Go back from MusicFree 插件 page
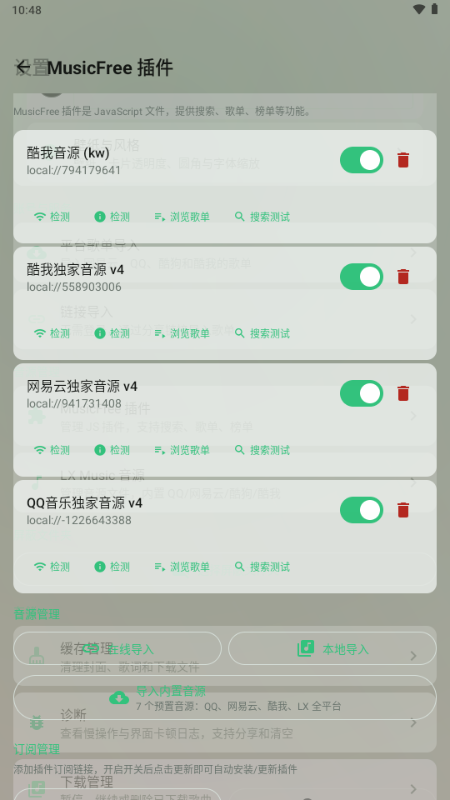Image resolution: width=450 pixels, height=800 pixels. [x=22, y=67]
